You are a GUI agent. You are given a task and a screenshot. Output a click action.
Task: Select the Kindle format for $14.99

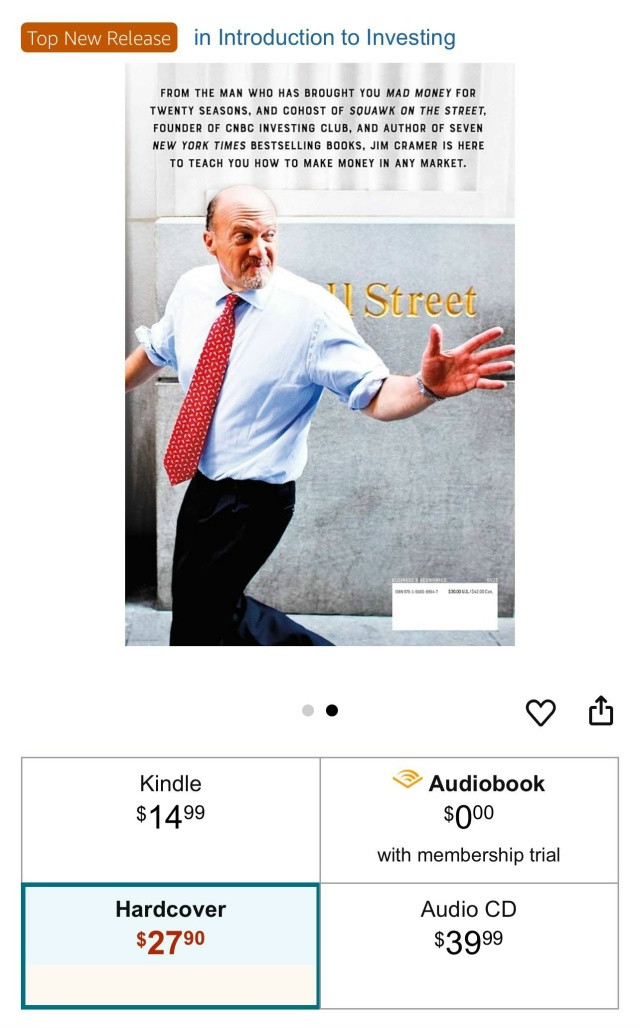click(170, 820)
